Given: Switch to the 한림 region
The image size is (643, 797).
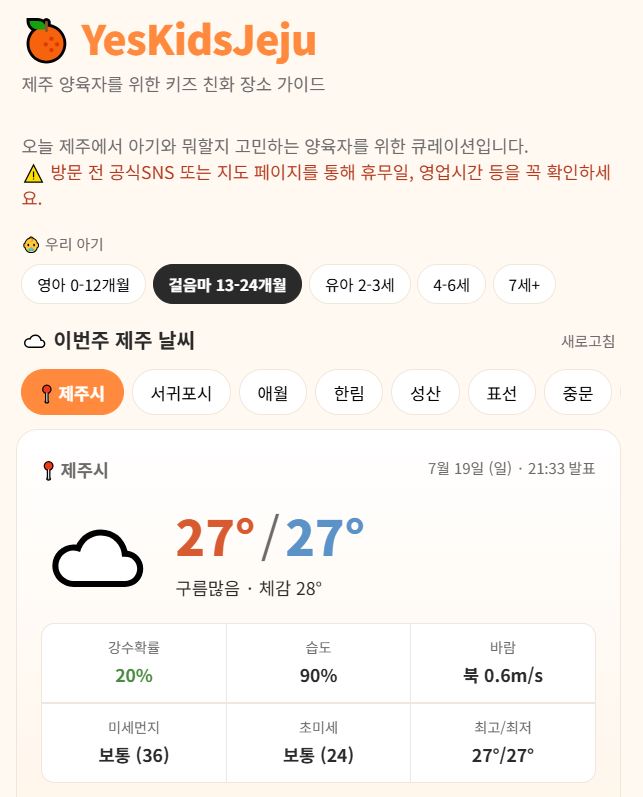Looking at the screenshot, I should tap(349, 392).
